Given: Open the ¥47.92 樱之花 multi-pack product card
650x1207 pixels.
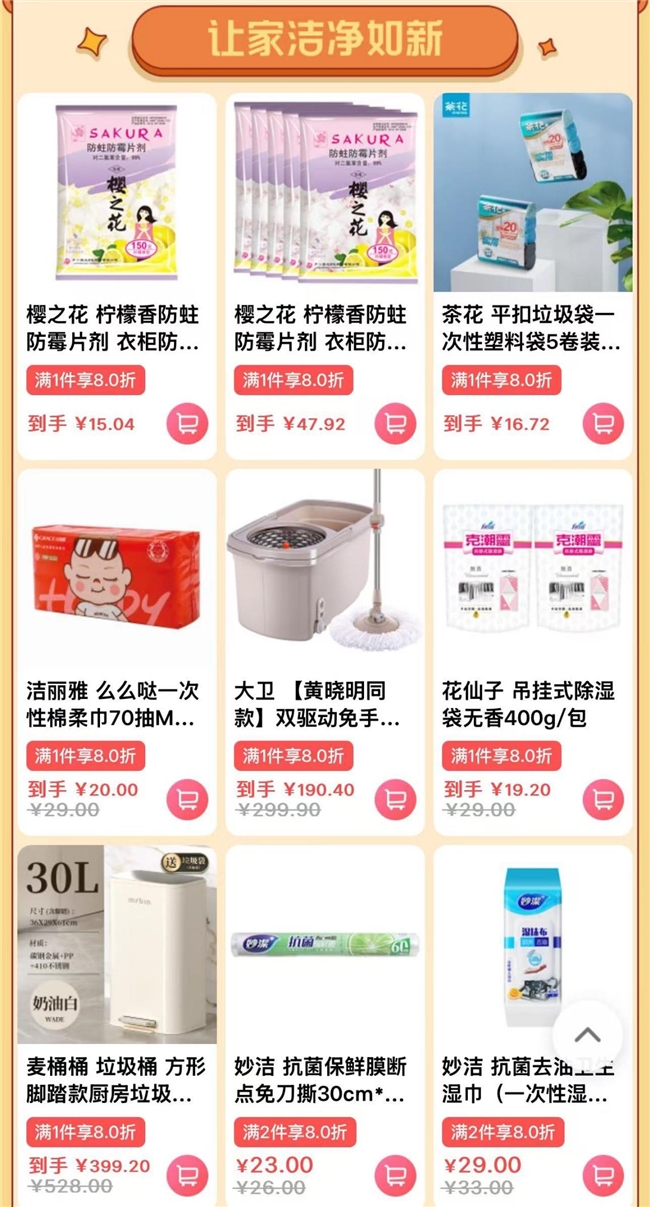Looking at the screenshot, I should [x=325, y=195].
